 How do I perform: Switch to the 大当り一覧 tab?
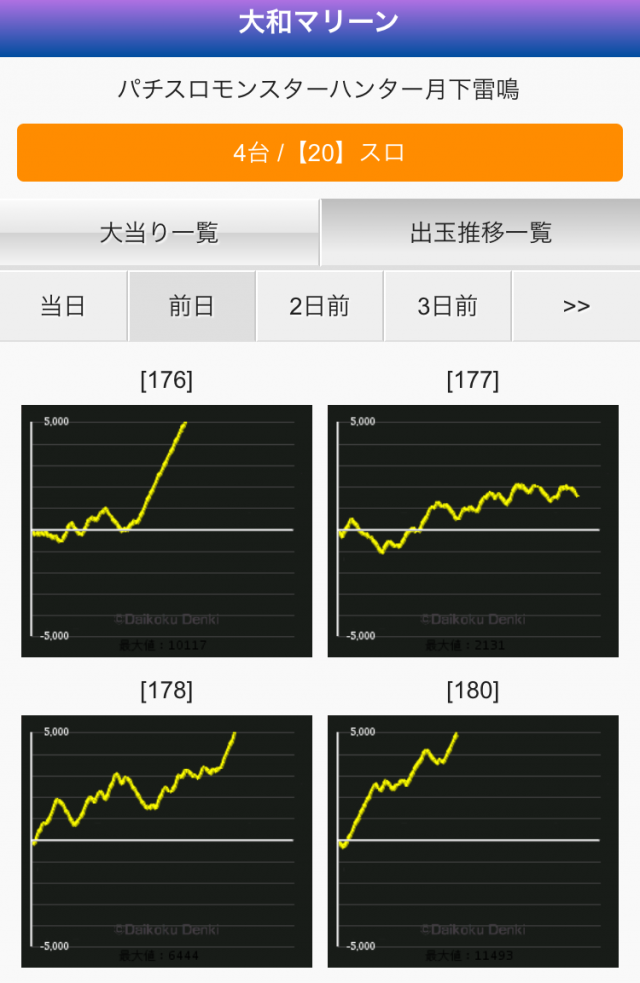[159, 233]
